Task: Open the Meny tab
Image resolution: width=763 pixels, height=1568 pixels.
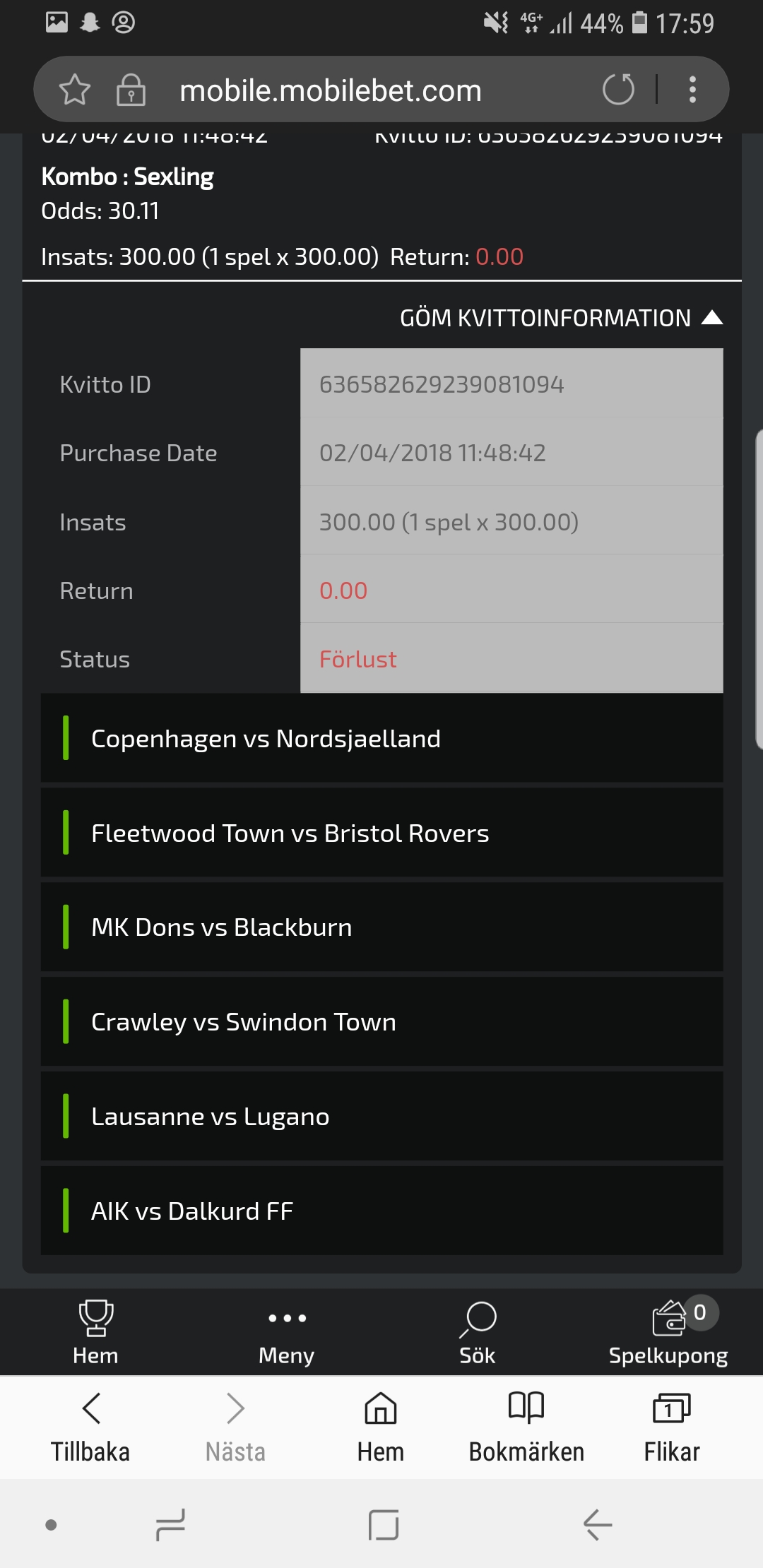Action: coord(286,1332)
